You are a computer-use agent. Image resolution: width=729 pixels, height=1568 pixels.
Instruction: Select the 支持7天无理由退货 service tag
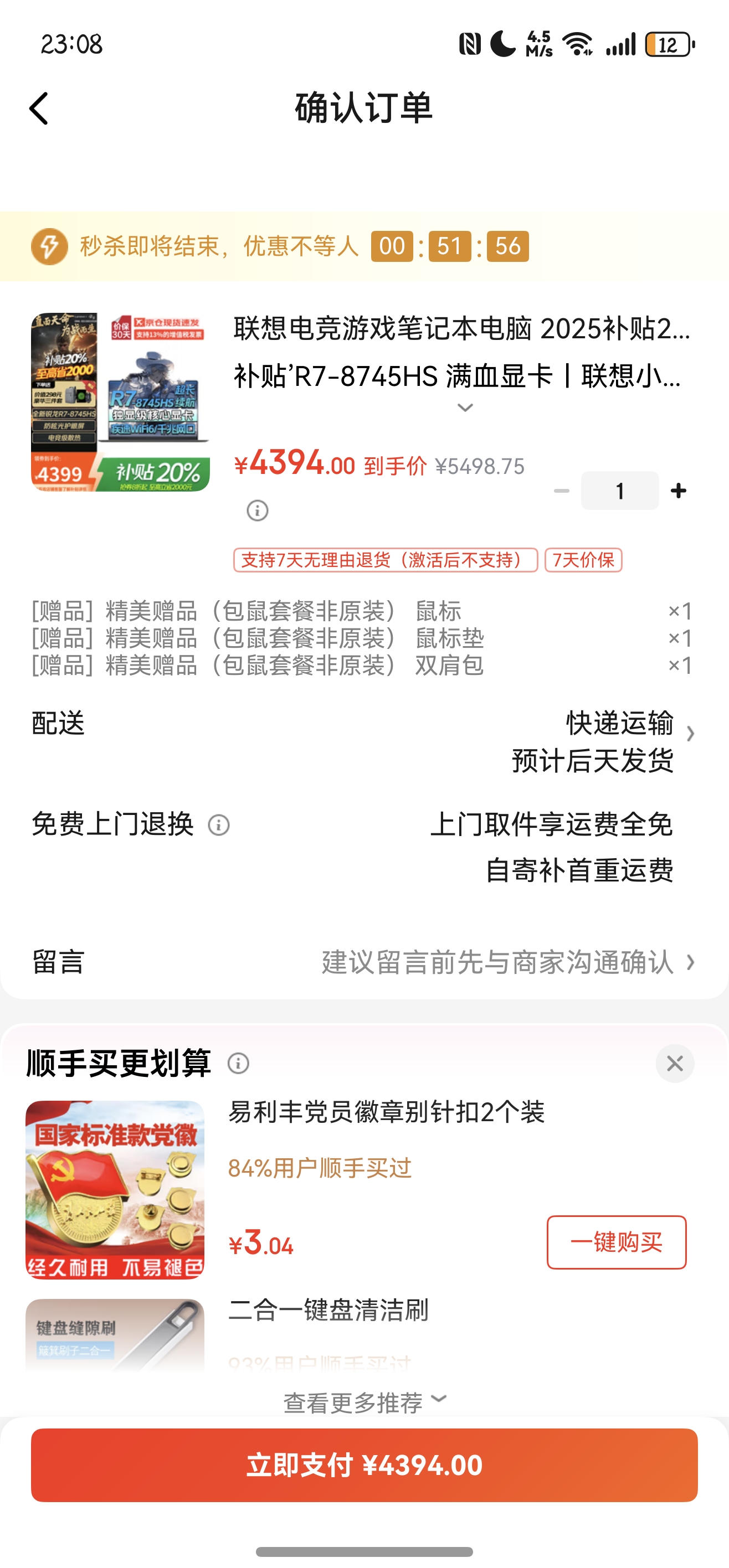(x=385, y=561)
